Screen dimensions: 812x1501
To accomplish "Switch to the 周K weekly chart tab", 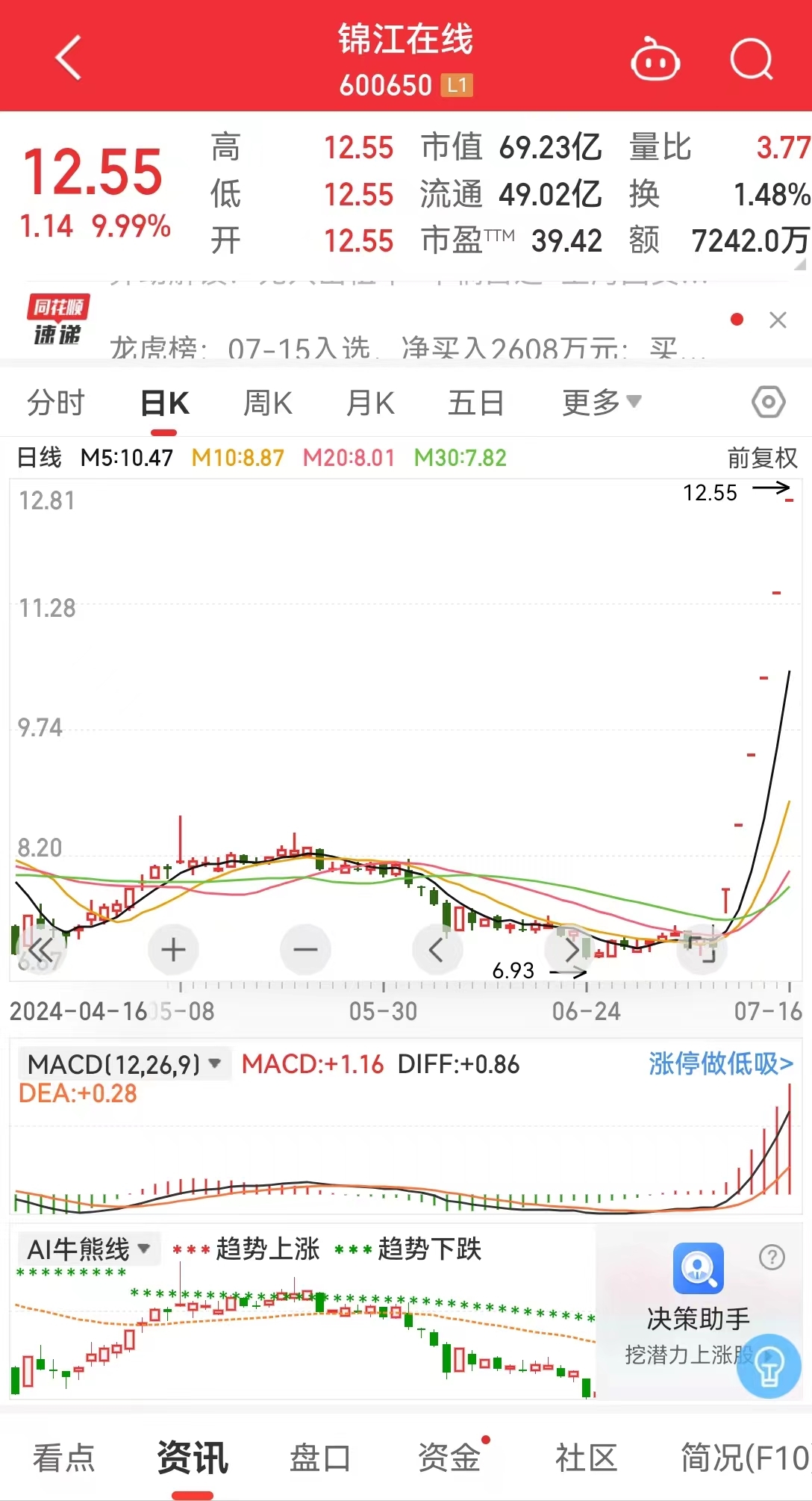I will tap(266, 402).
